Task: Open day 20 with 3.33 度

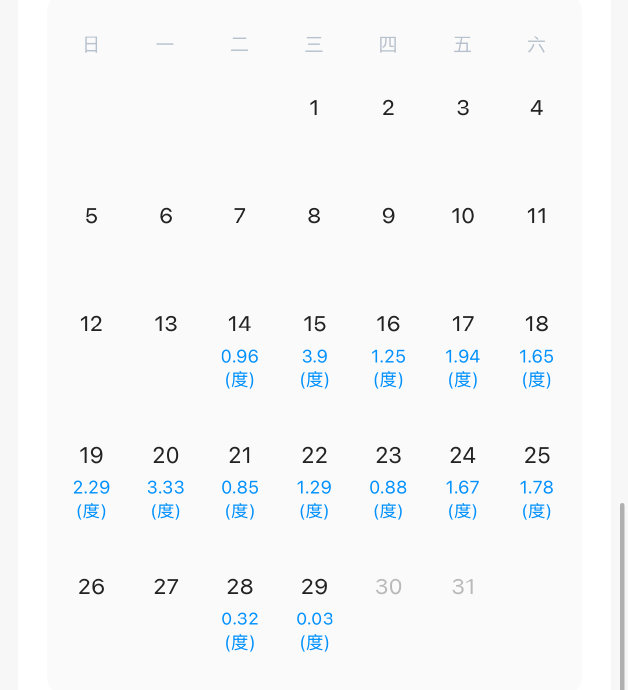Action: point(165,482)
